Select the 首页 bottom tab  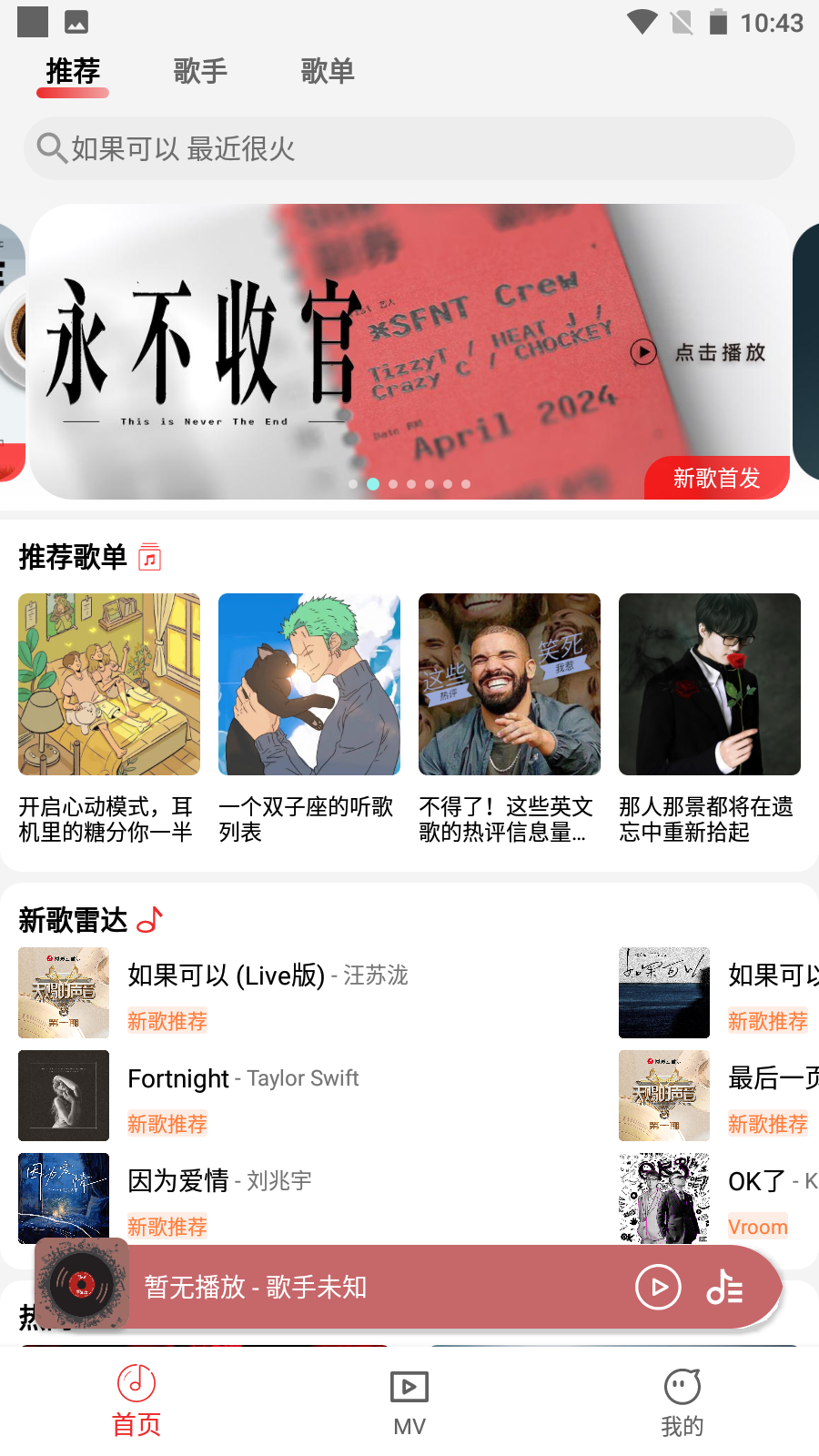[136, 1401]
